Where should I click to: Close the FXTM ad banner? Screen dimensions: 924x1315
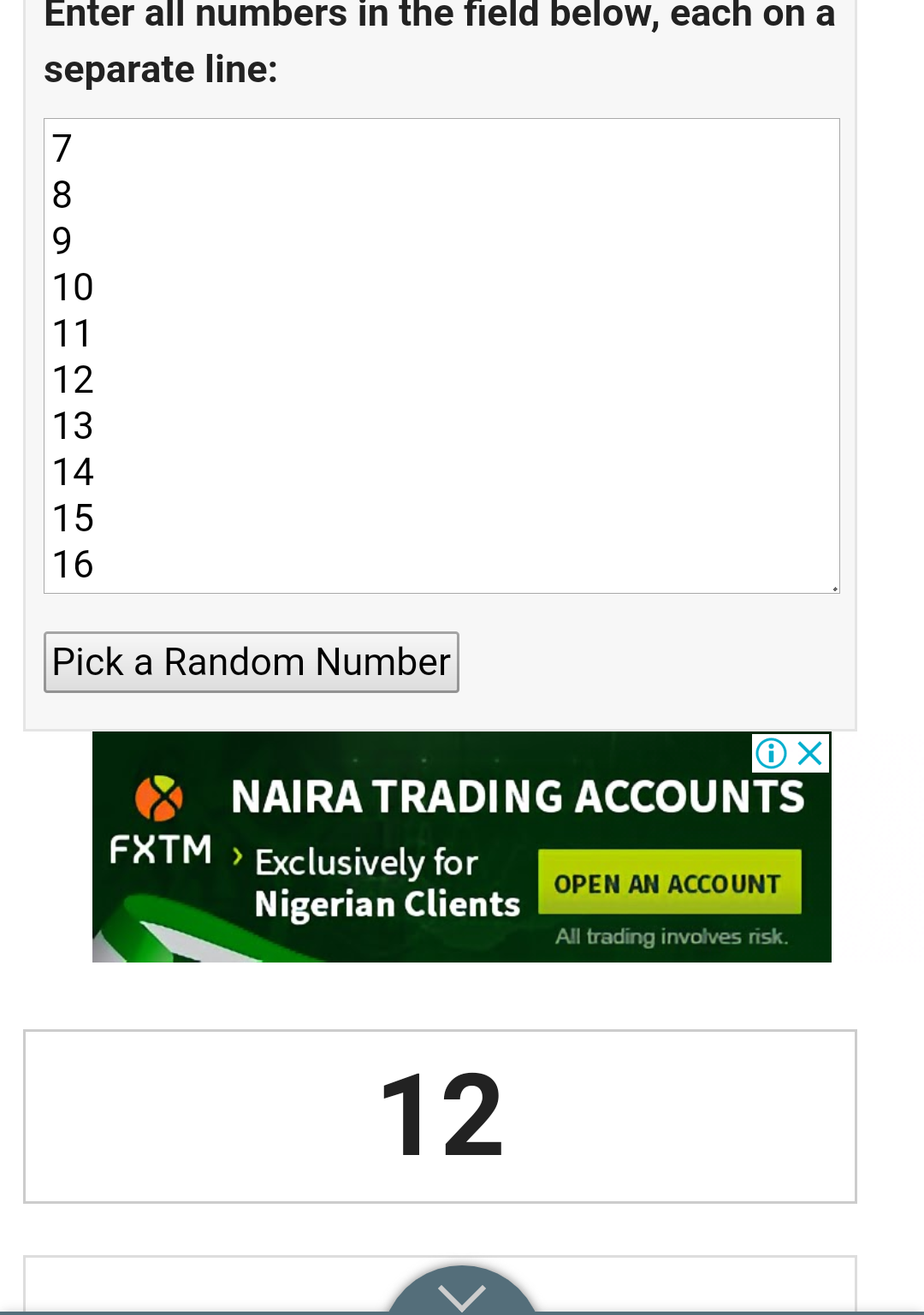click(x=809, y=753)
